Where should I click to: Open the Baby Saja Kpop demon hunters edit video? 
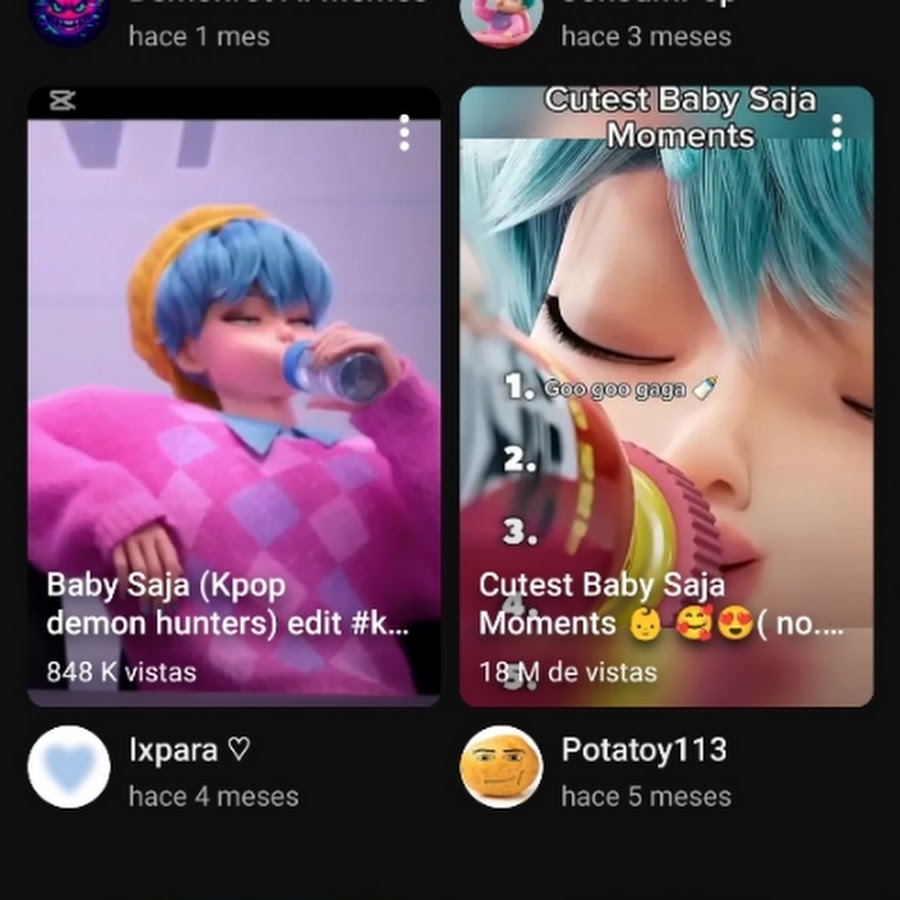[x=233, y=400]
